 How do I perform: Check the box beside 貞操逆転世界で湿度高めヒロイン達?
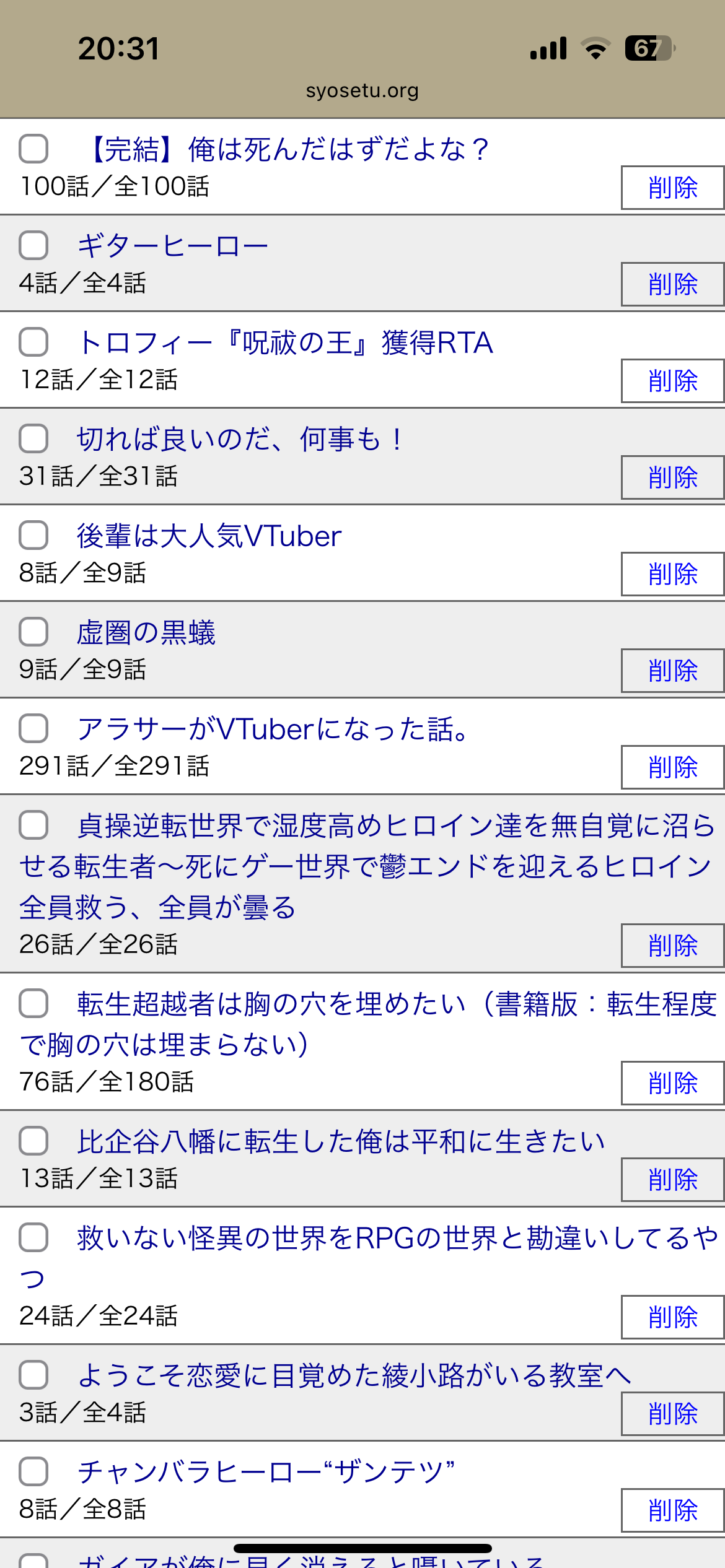click(x=33, y=825)
